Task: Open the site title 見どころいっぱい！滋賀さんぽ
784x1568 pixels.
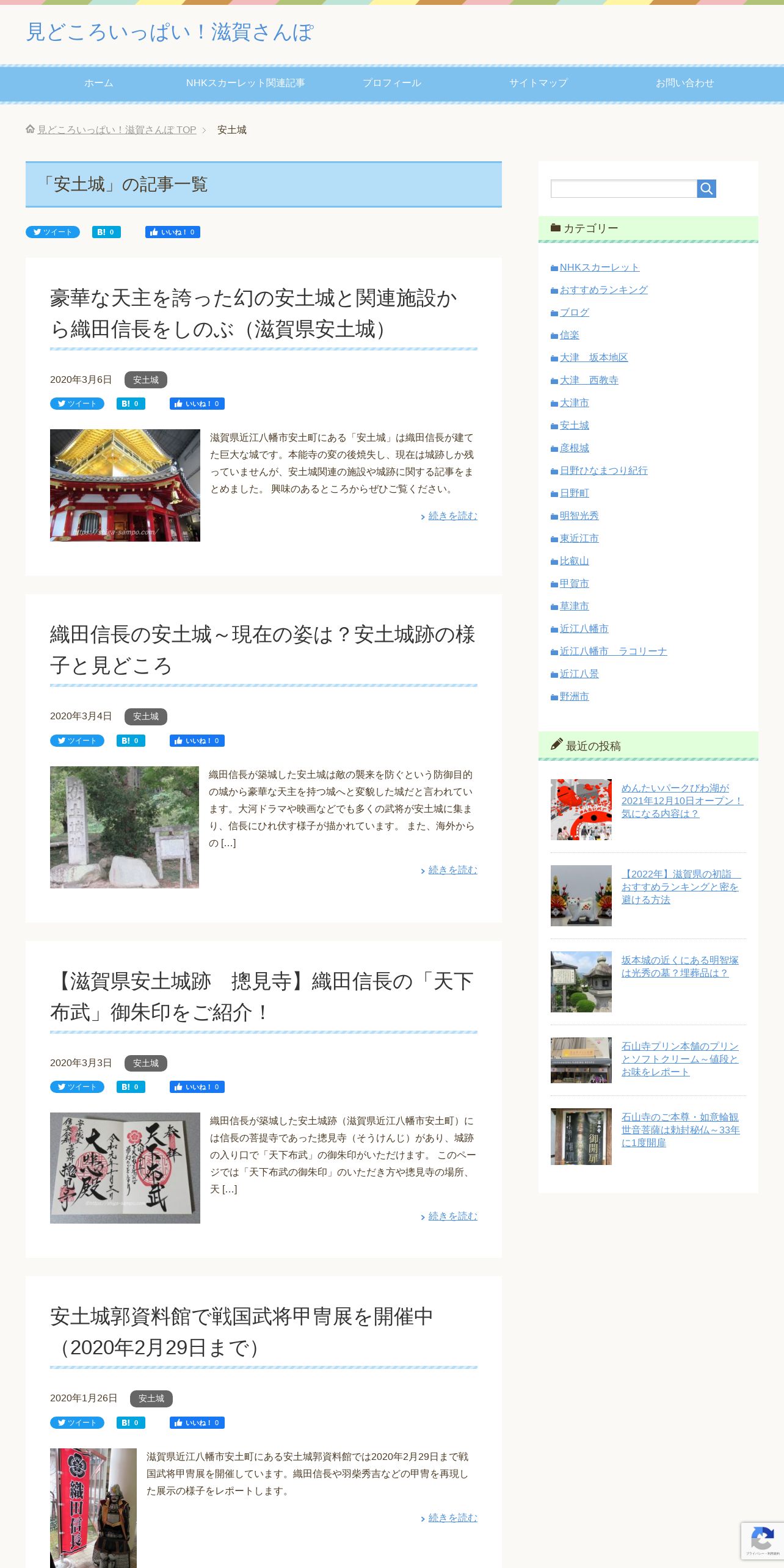Action: point(170,32)
